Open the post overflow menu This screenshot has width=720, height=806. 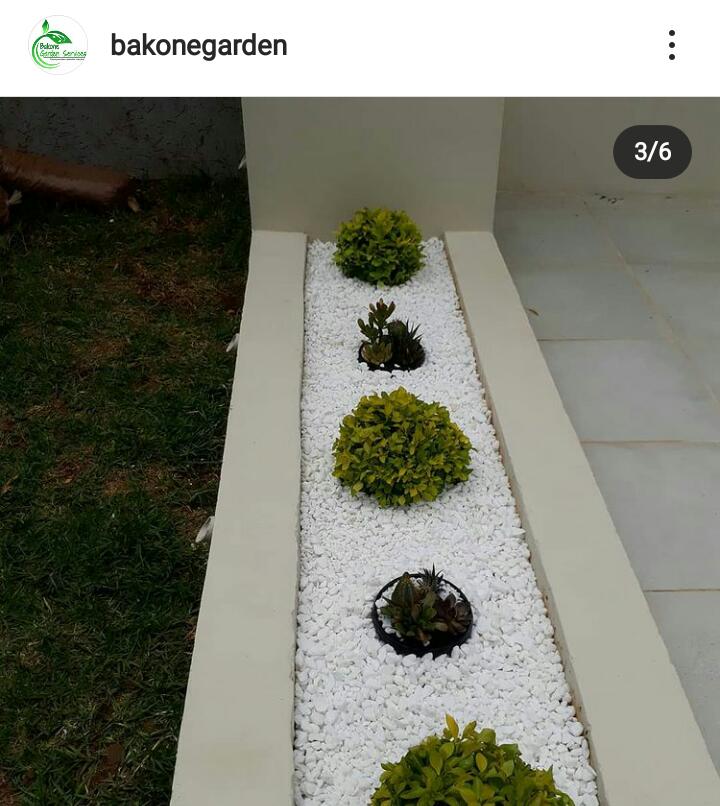point(671,45)
